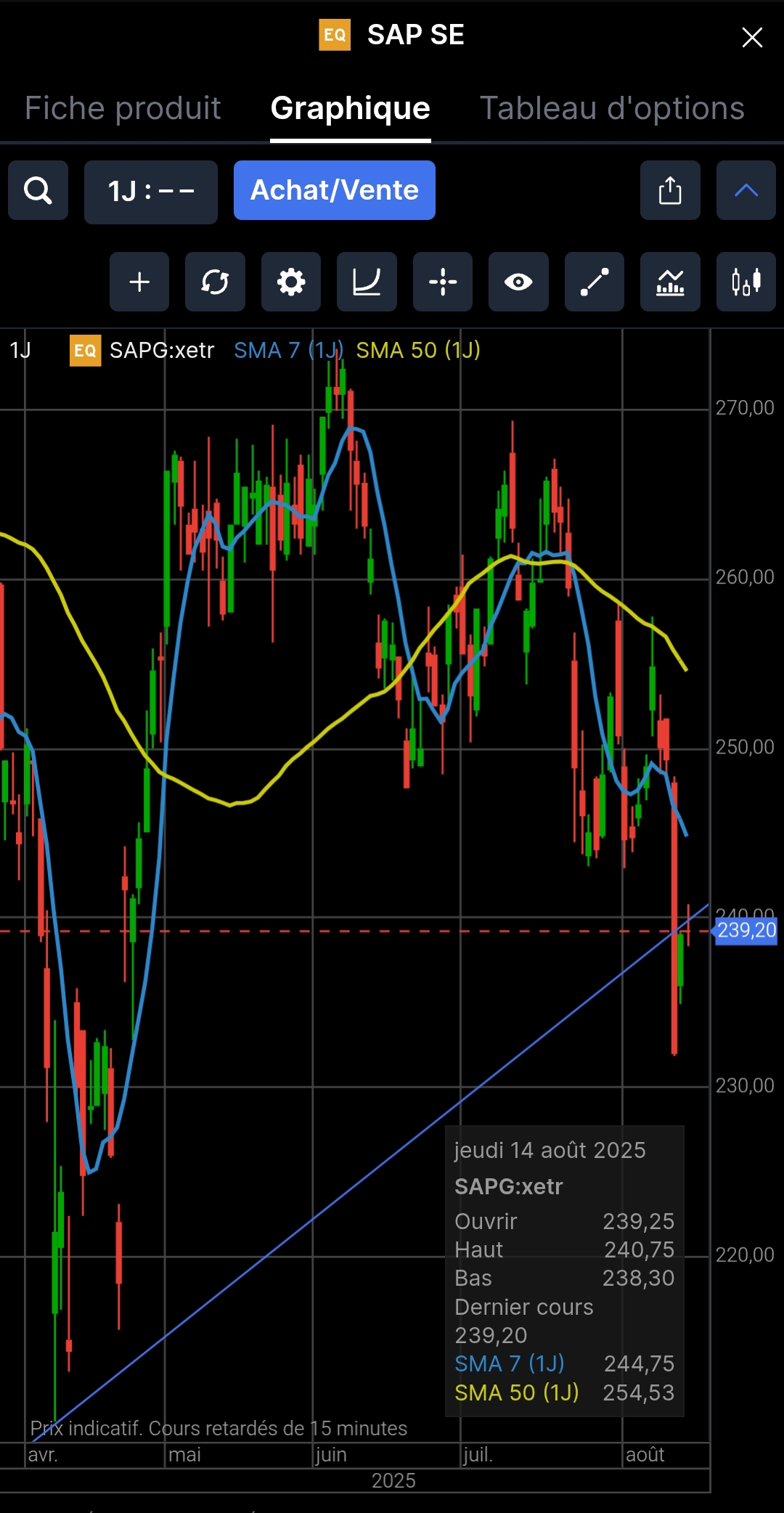
Task: Add an instrument with the plus icon
Action: [139, 282]
